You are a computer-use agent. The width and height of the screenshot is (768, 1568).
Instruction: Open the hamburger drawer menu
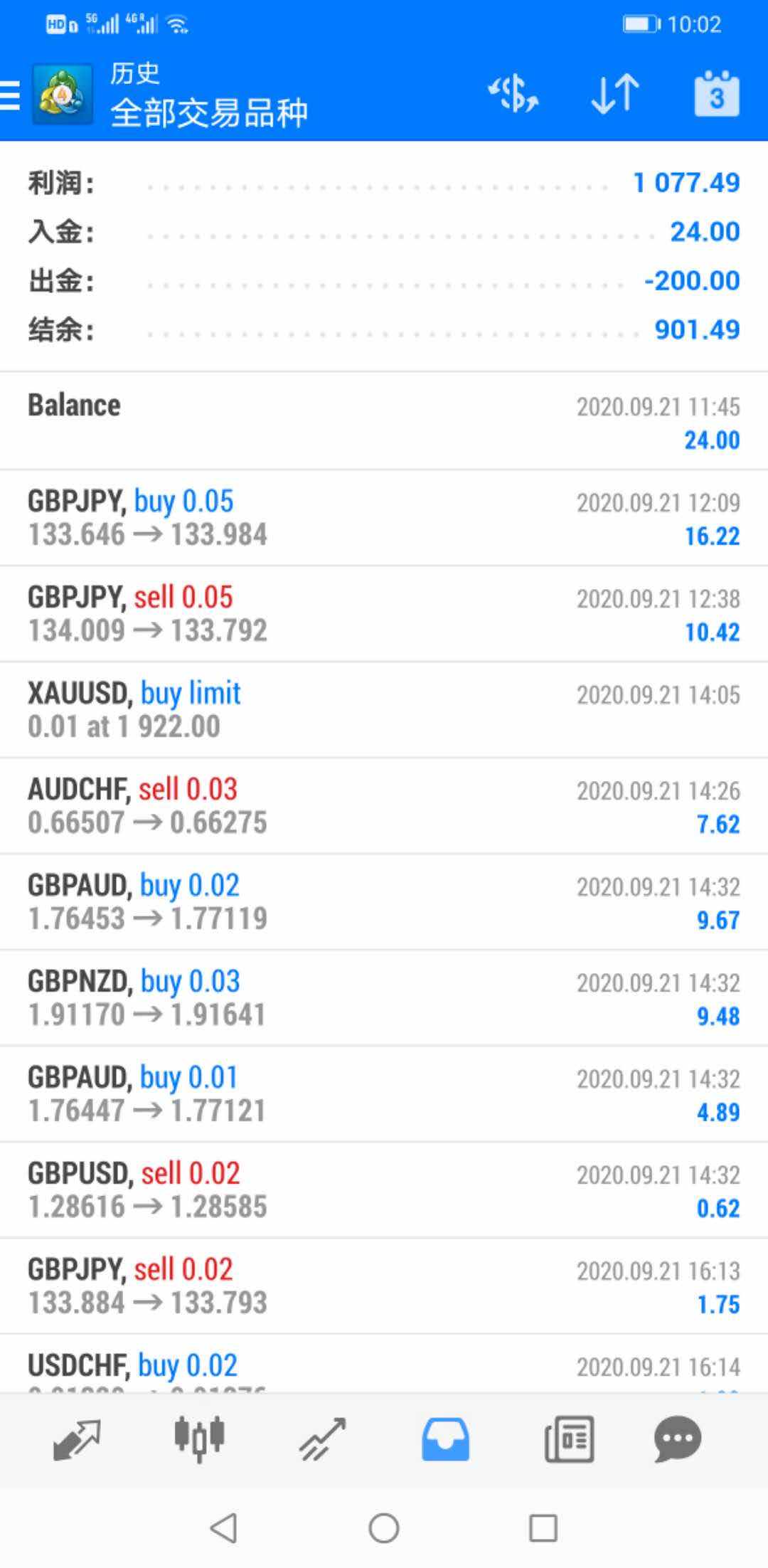(11, 95)
